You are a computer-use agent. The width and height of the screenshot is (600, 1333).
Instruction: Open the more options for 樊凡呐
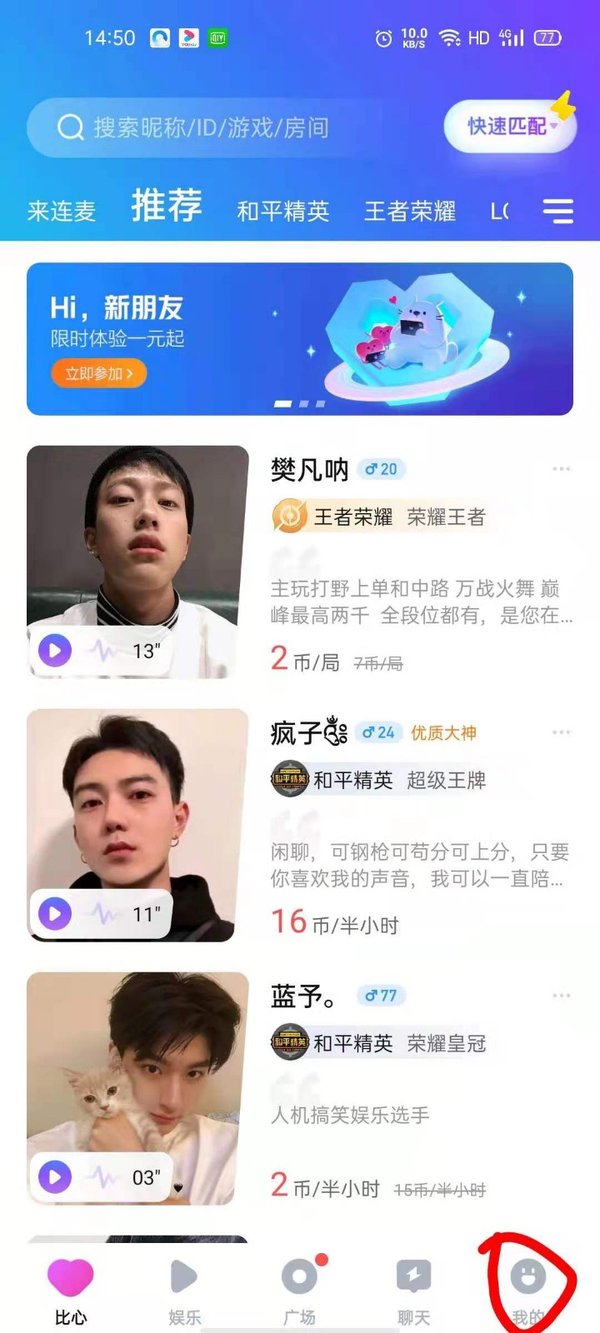tap(561, 469)
